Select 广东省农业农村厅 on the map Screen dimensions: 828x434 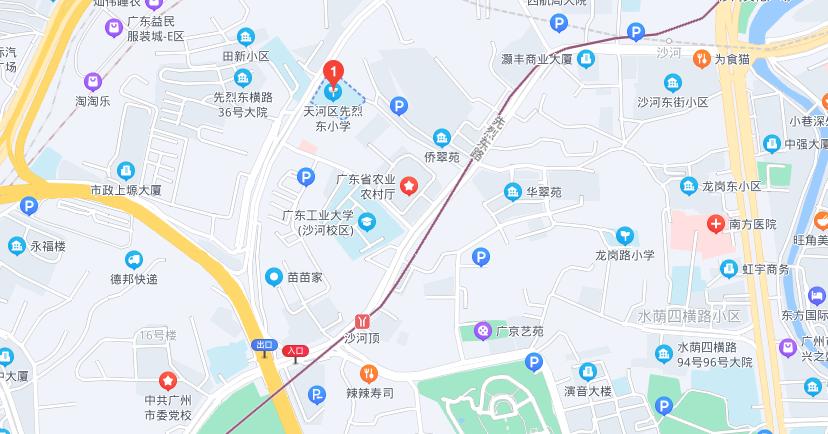(x=409, y=186)
